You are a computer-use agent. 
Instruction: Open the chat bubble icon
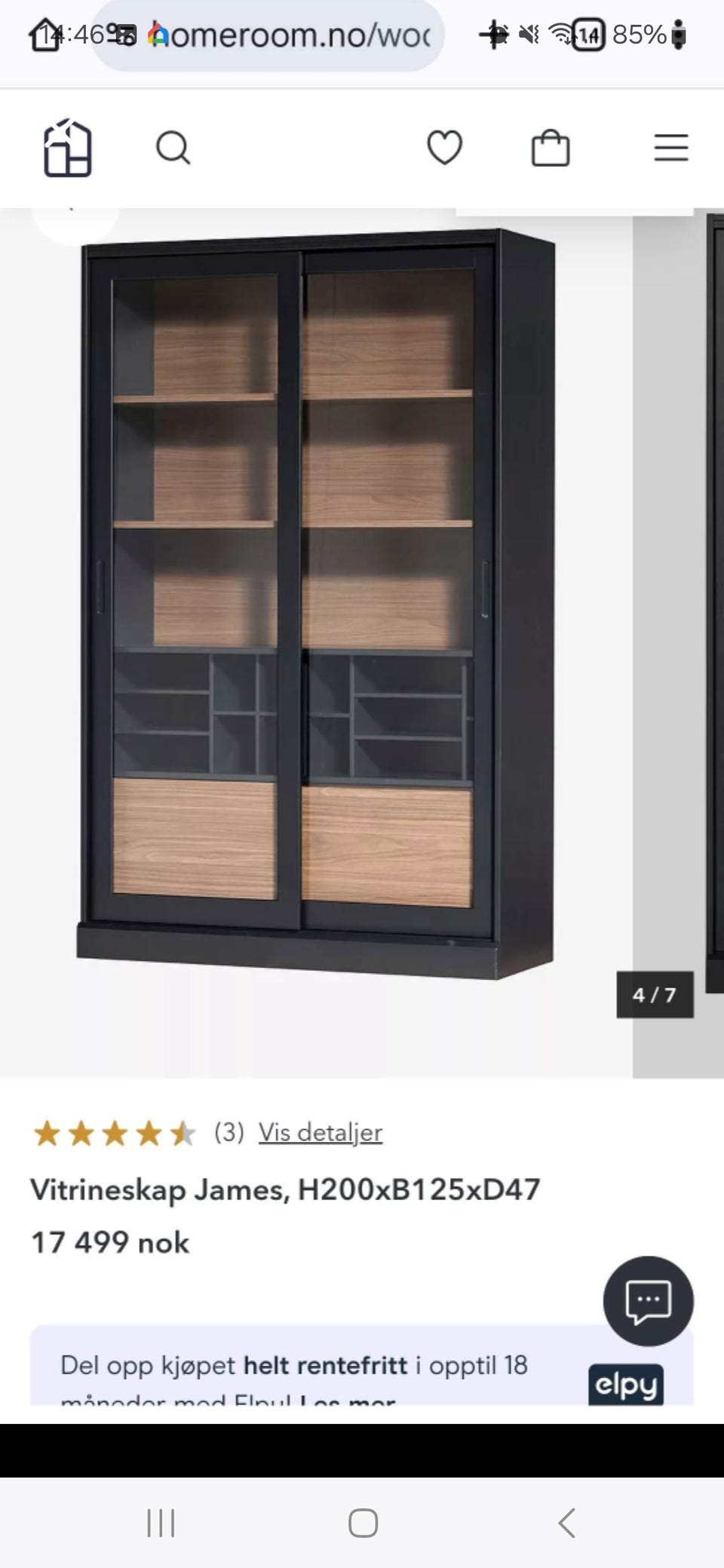pyautogui.click(x=647, y=1302)
